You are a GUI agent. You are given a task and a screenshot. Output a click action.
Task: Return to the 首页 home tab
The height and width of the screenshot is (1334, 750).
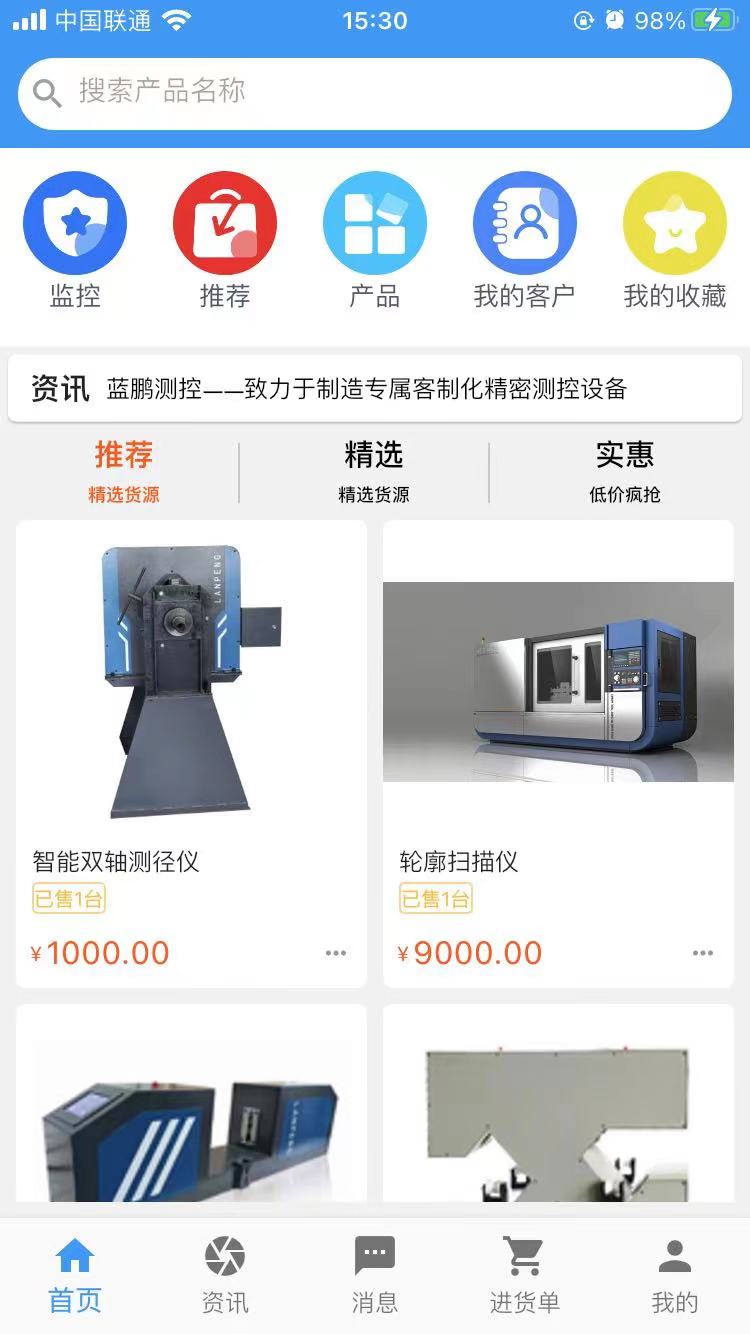75,1275
